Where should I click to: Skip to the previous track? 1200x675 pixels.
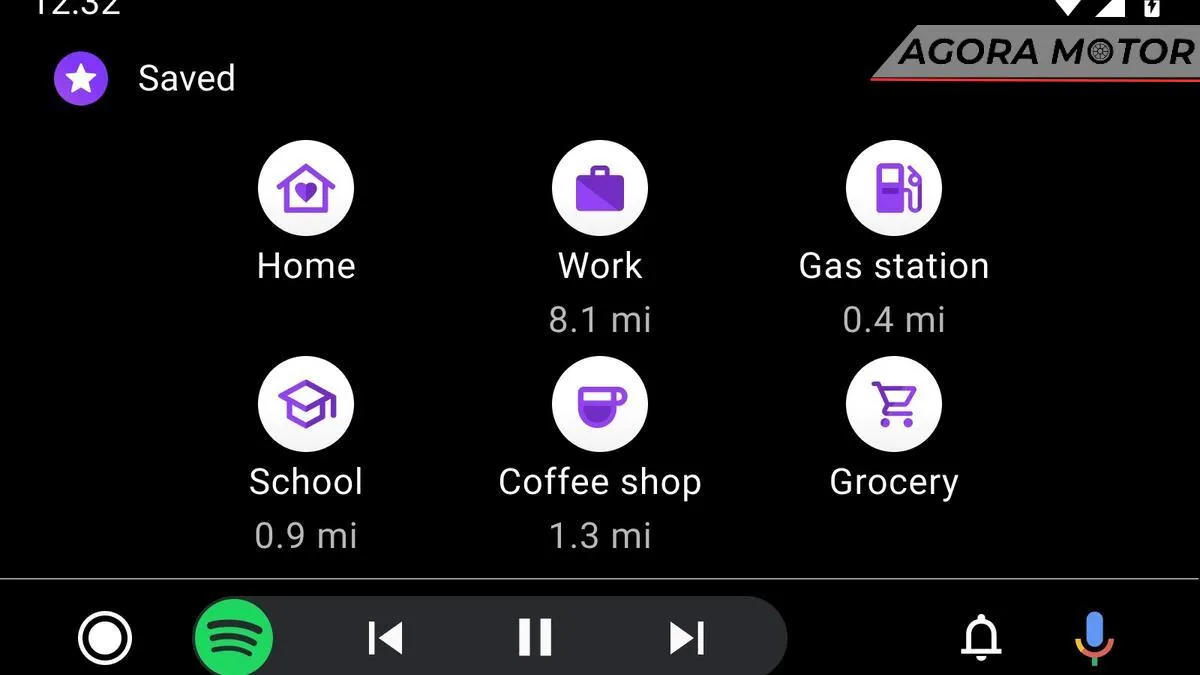pos(385,637)
